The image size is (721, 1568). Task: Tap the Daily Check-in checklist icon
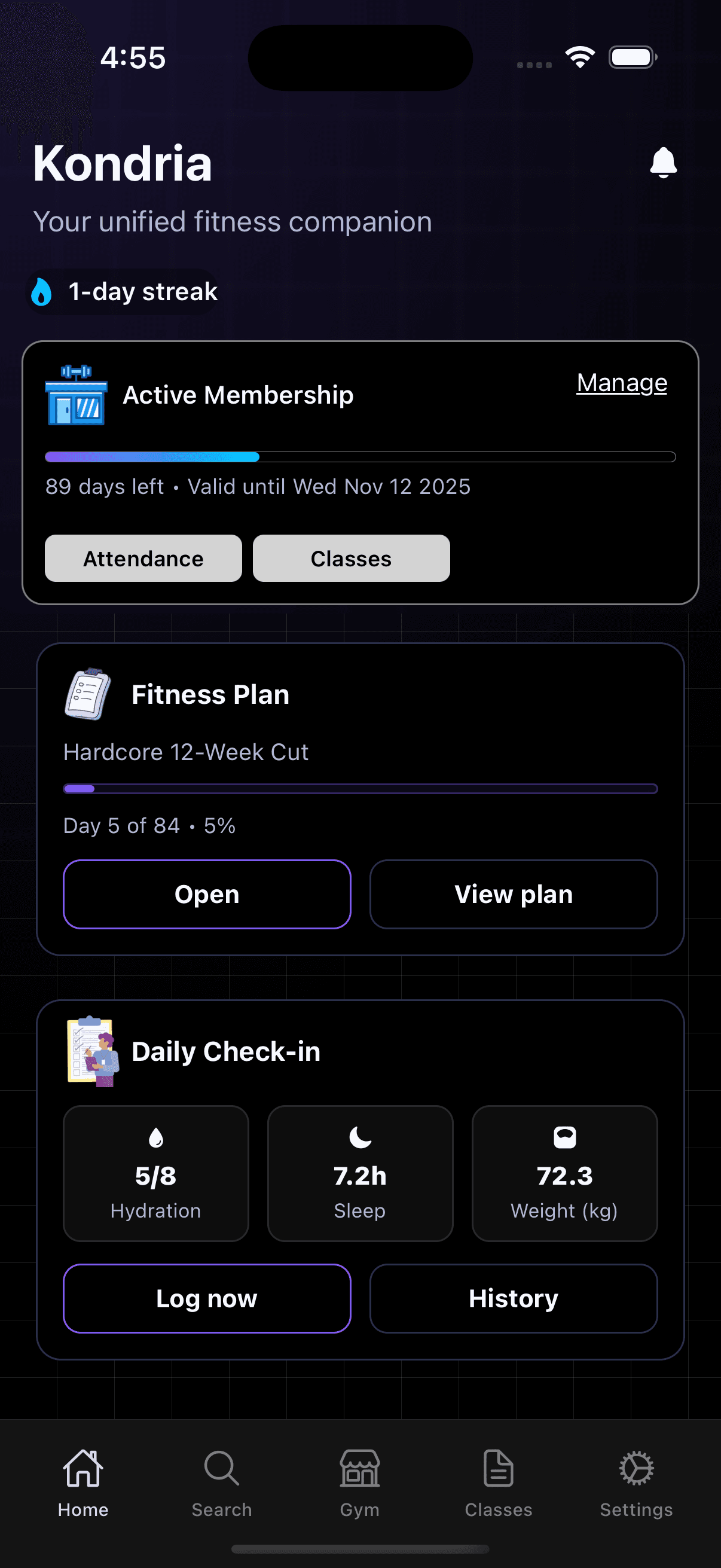(91, 1050)
